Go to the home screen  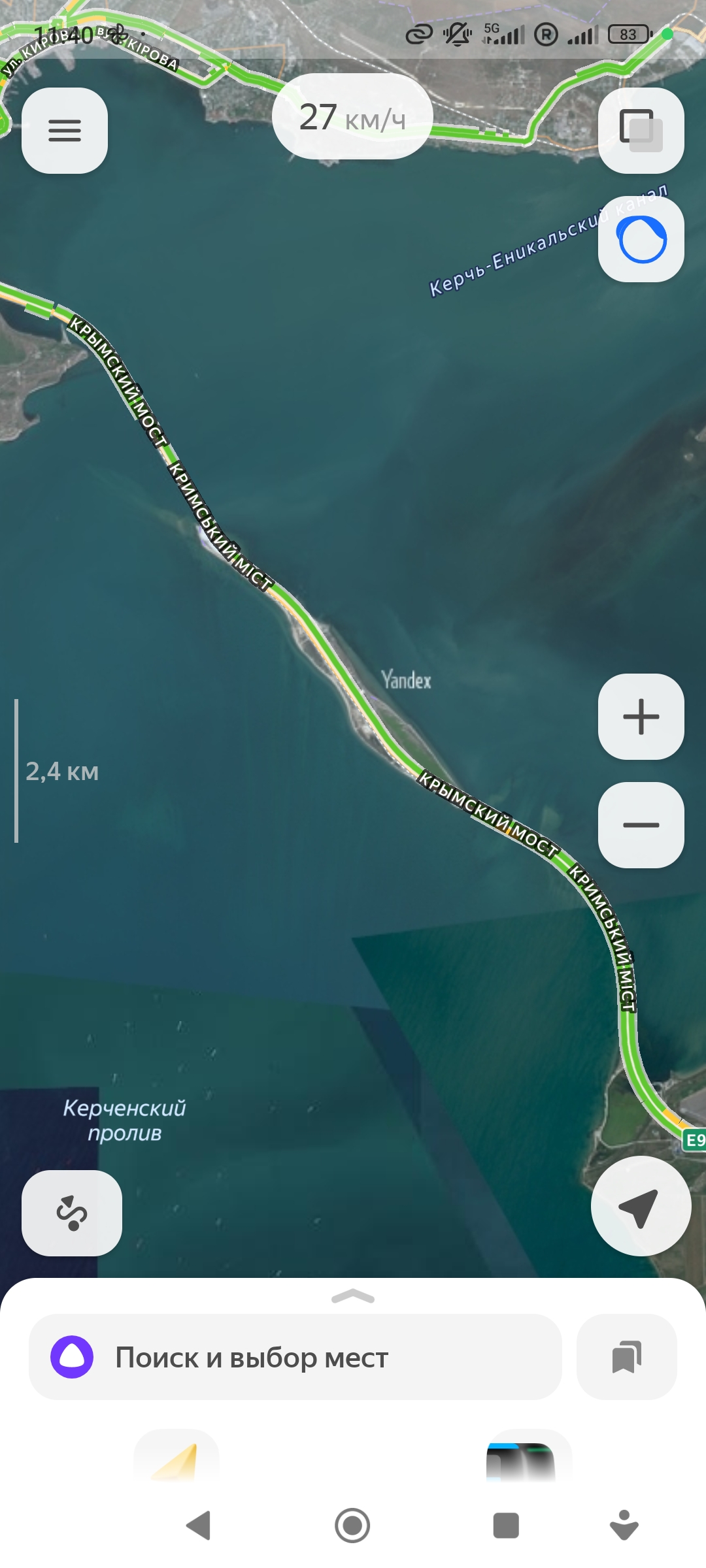pos(352,1526)
